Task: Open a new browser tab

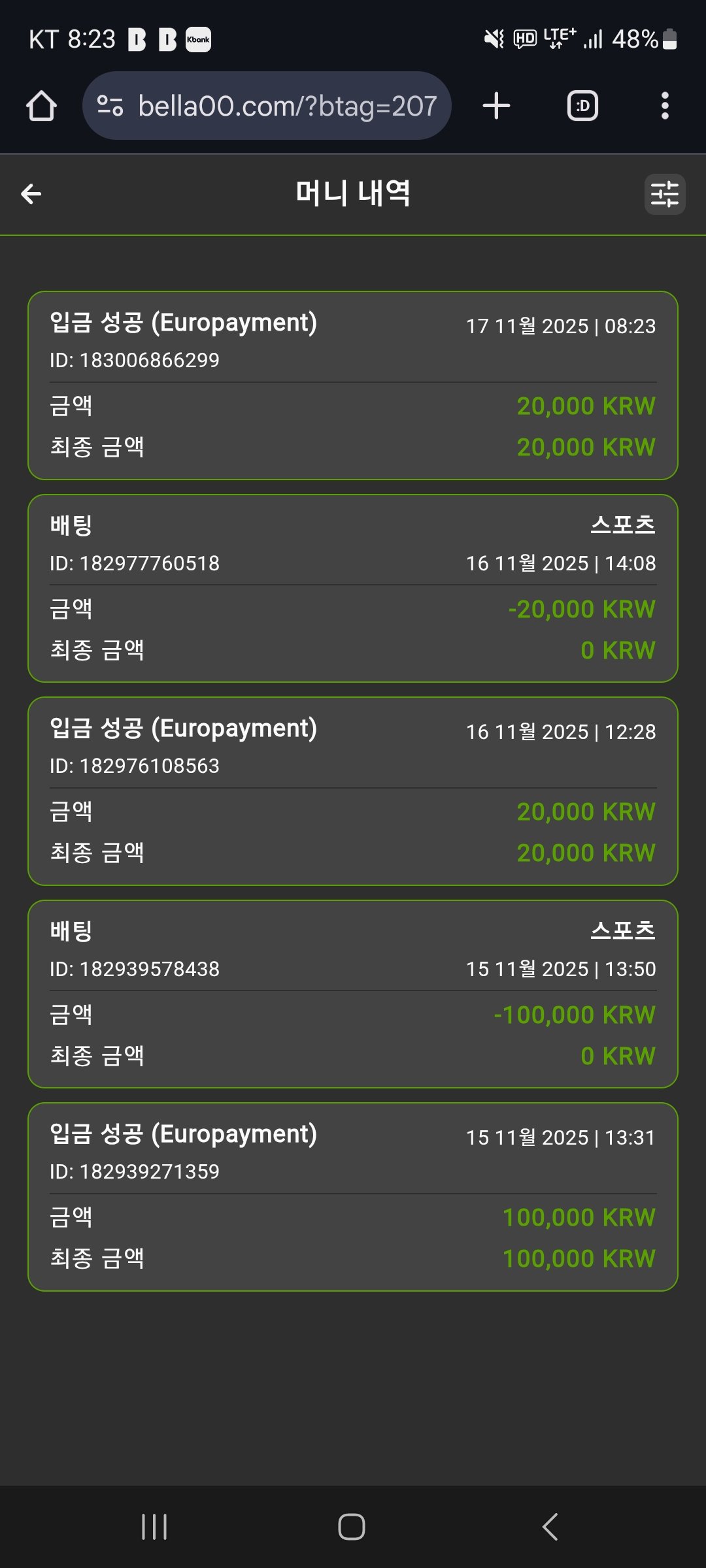Action: pyautogui.click(x=496, y=106)
